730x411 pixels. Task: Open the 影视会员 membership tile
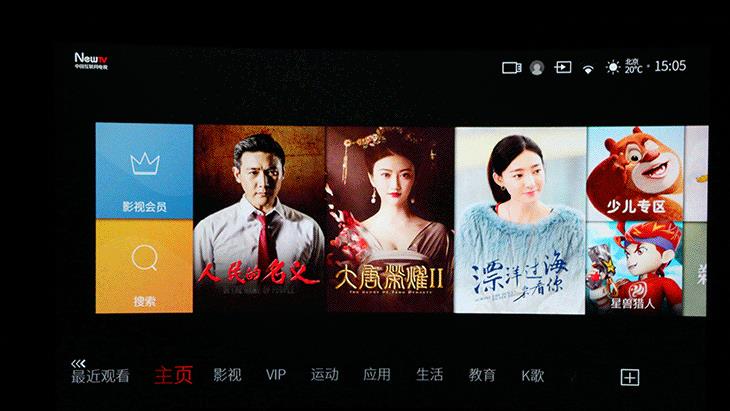pos(144,170)
